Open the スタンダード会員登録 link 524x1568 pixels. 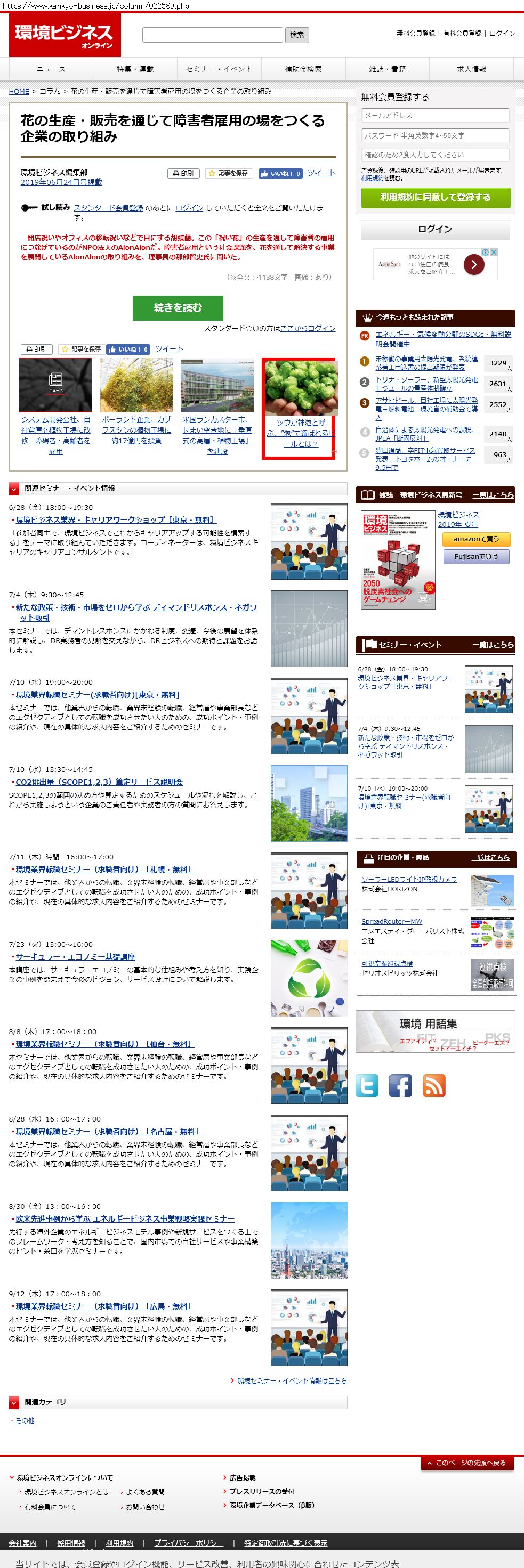108,208
